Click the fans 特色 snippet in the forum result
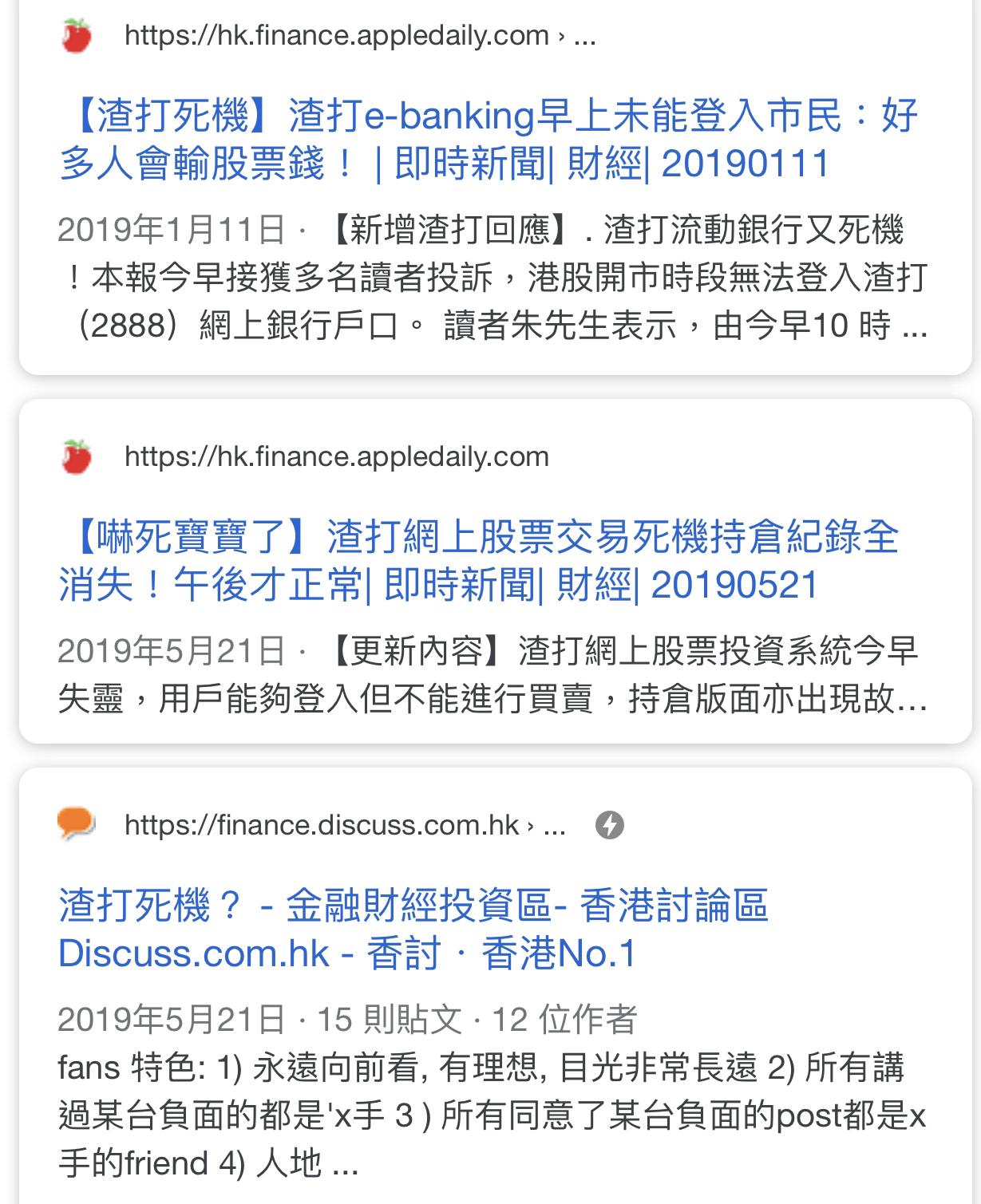The image size is (981, 1204). (490, 1113)
